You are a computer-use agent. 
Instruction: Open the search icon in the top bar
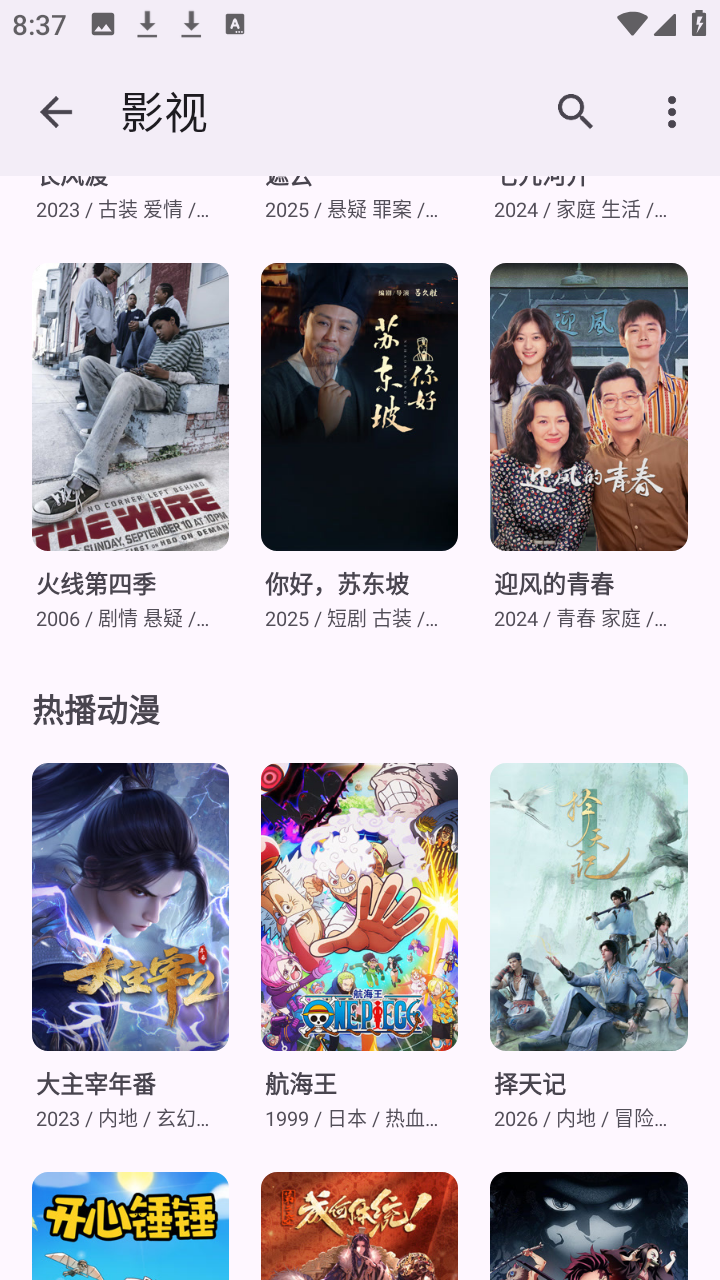click(575, 112)
